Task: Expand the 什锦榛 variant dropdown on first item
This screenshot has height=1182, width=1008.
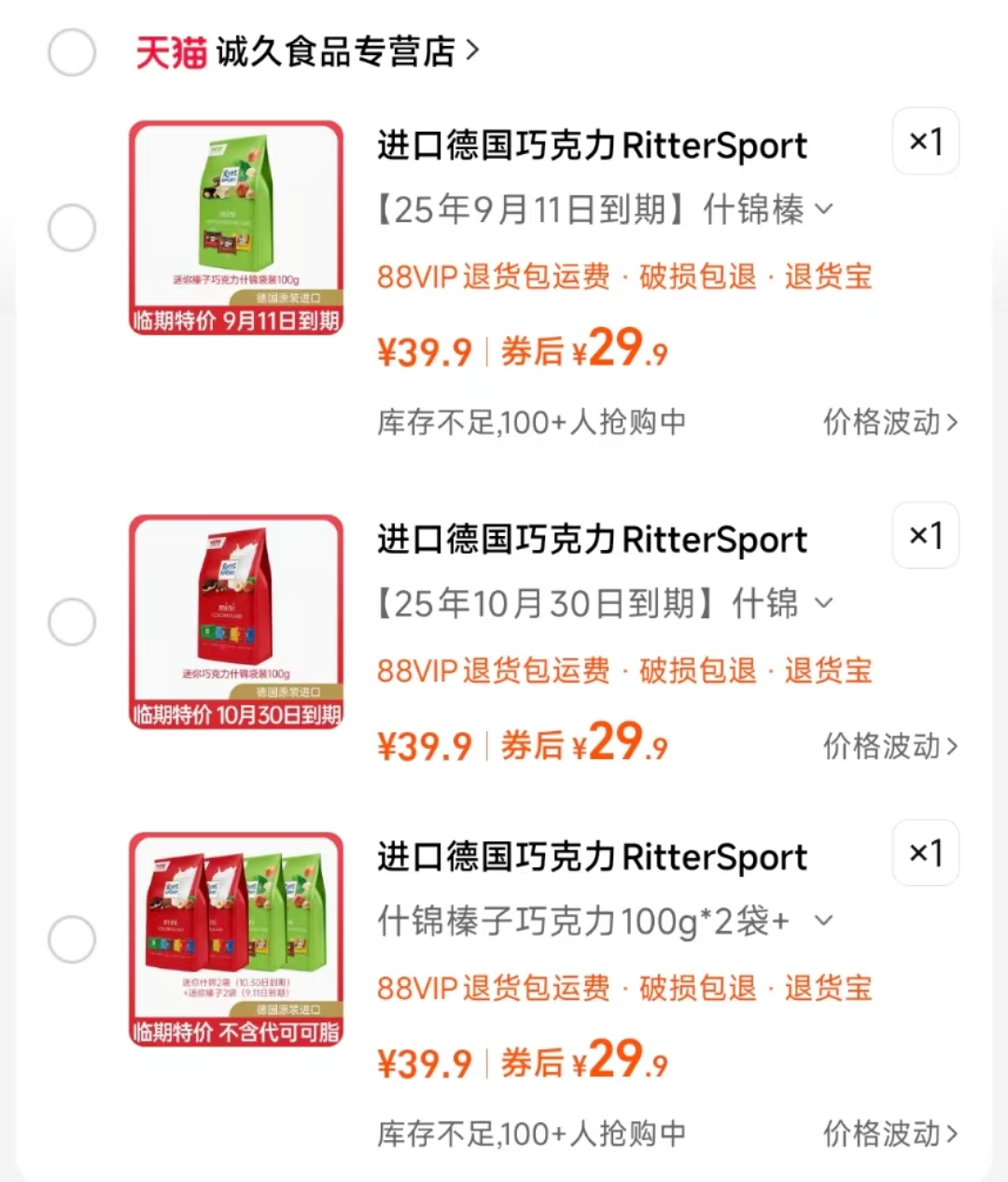Action: click(x=822, y=210)
